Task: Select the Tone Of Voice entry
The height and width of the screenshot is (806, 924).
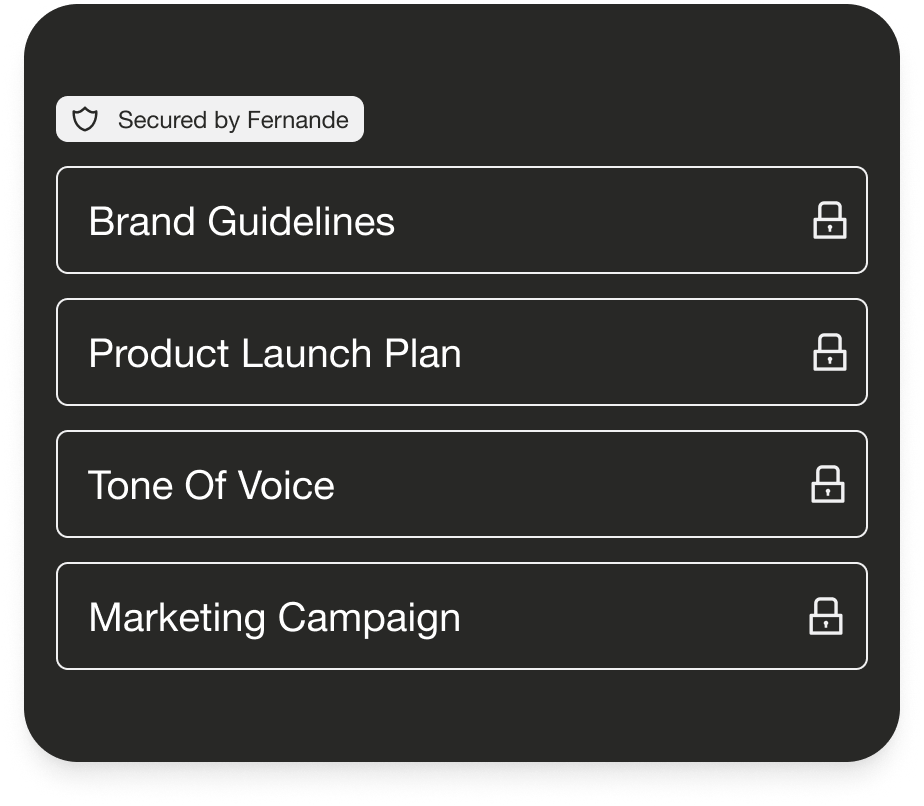Action: click(461, 484)
